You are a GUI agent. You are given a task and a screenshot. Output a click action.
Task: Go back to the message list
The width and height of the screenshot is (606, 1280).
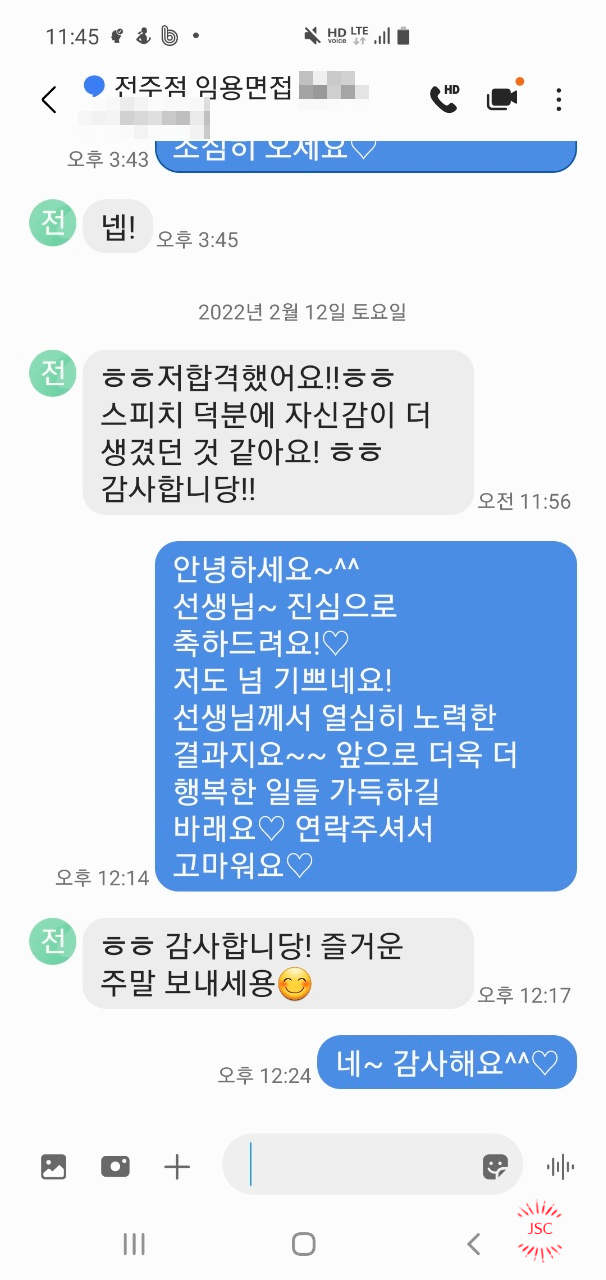pyautogui.click(x=48, y=99)
